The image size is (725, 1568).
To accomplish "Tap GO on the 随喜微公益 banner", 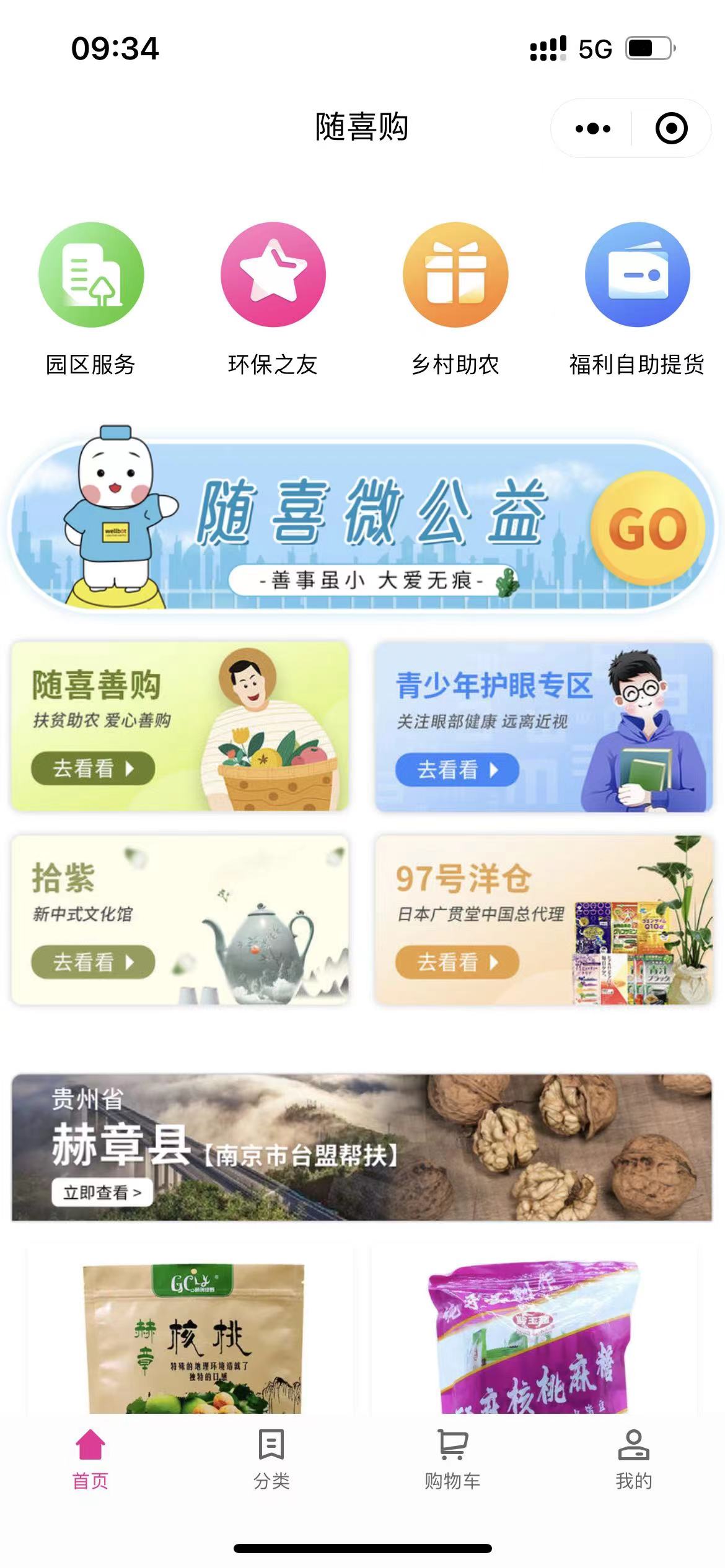I will pyautogui.click(x=648, y=528).
